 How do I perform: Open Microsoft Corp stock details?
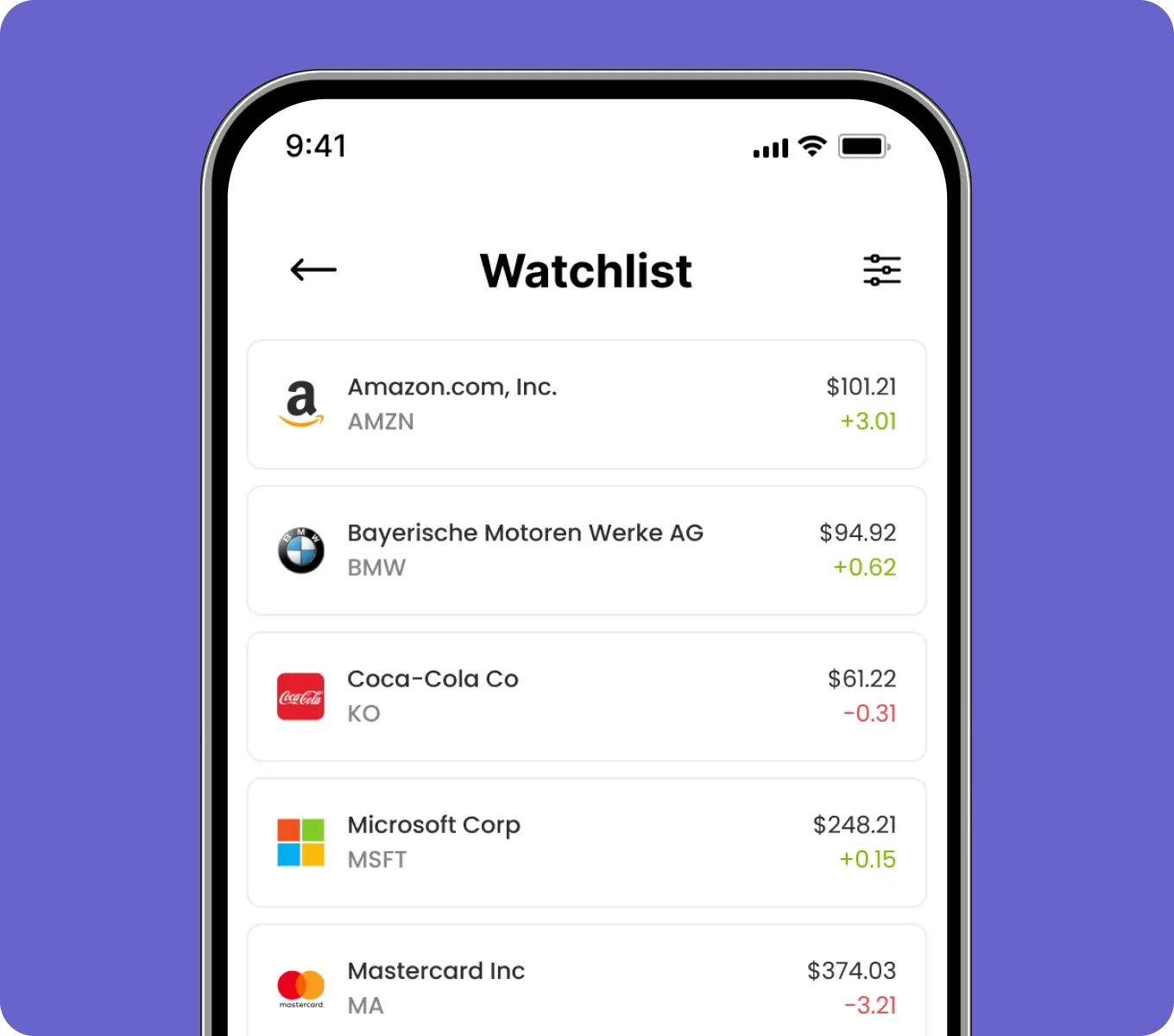586,842
